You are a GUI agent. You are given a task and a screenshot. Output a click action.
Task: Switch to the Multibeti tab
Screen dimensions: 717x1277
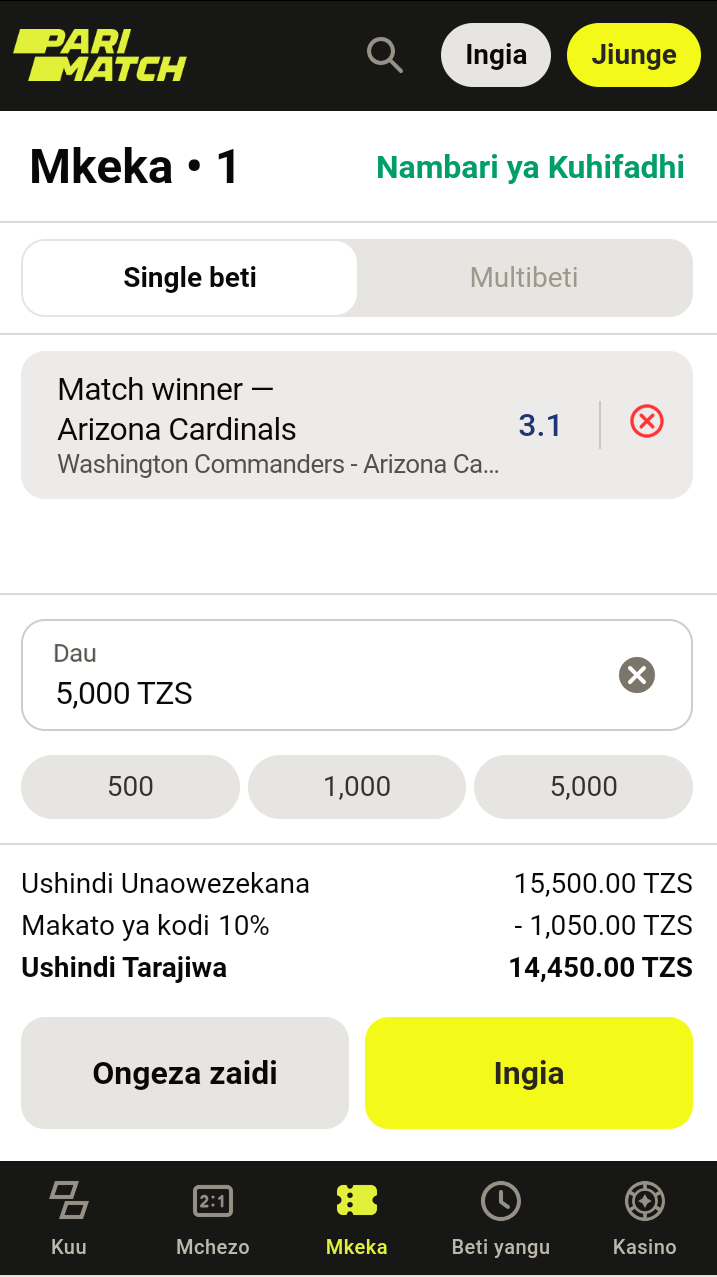pos(524,277)
